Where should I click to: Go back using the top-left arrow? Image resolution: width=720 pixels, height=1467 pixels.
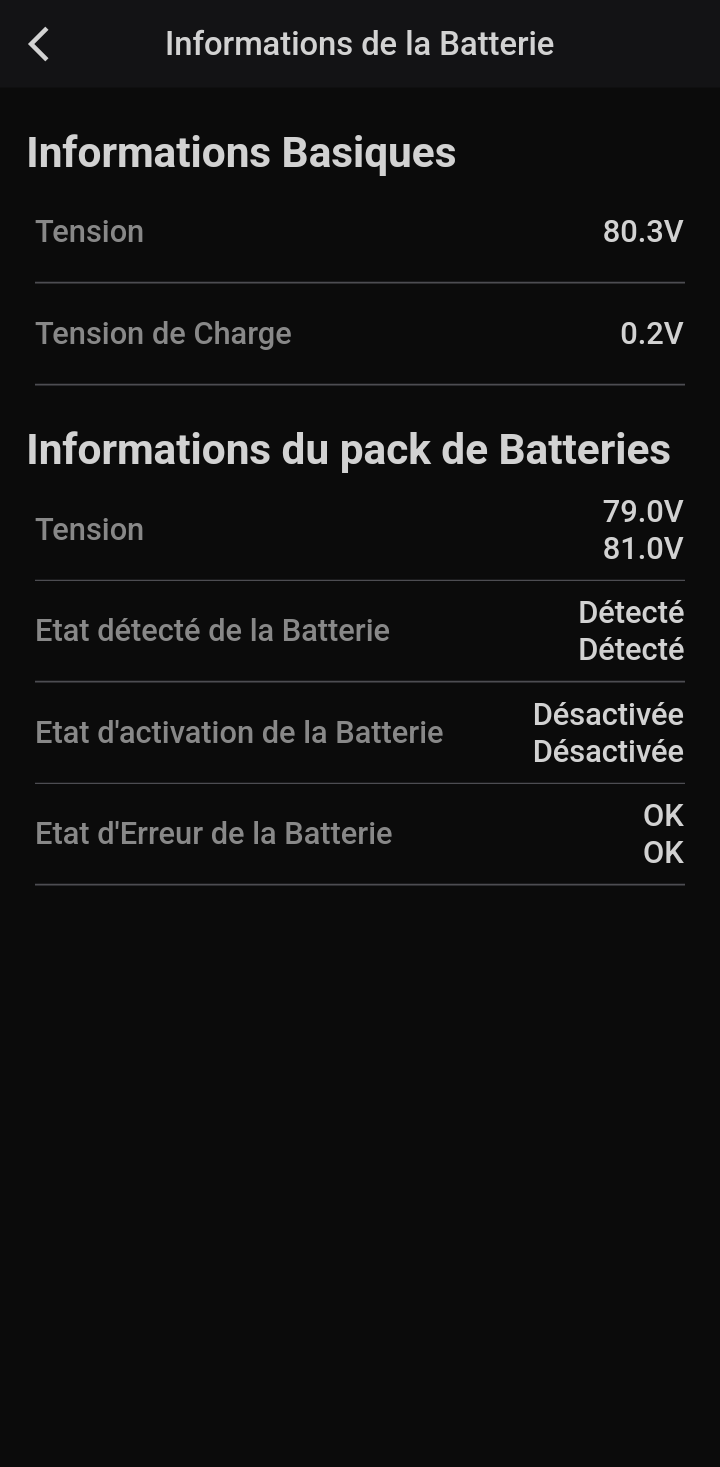(x=39, y=44)
